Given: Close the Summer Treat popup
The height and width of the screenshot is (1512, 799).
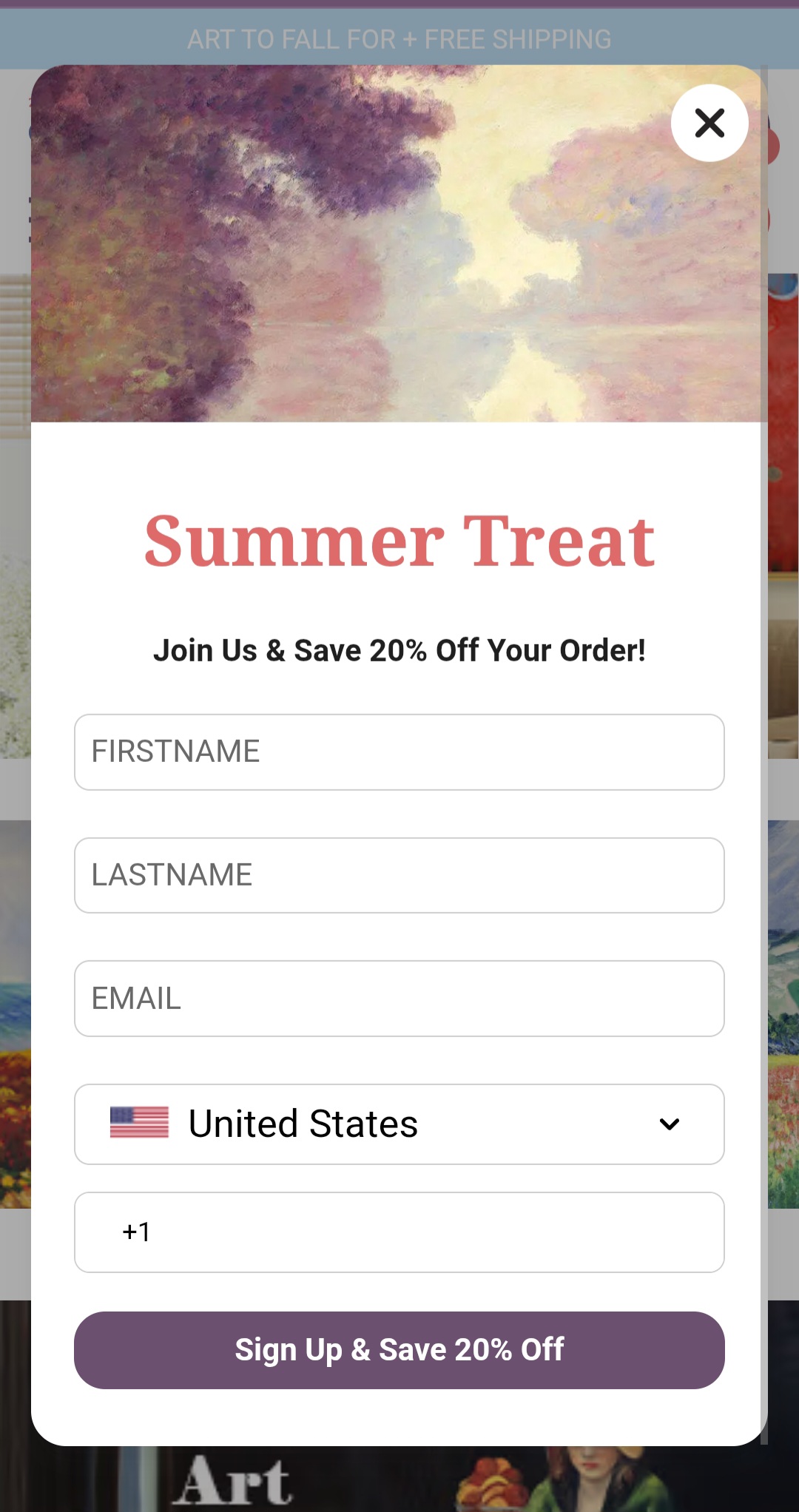Looking at the screenshot, I should (709, 123).
